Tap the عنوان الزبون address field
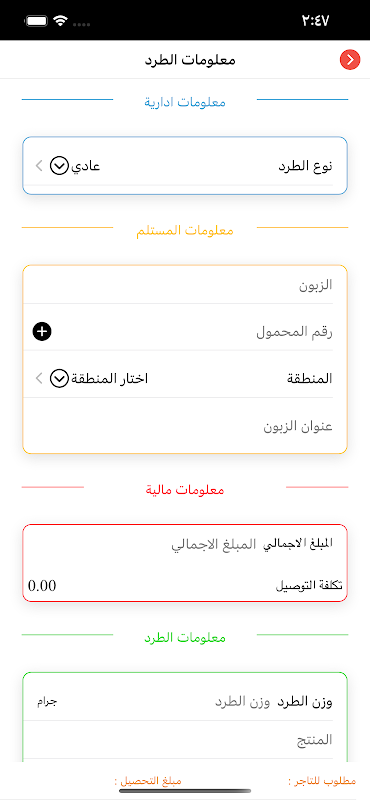The image size is (370, 800). tap(179, 426)
